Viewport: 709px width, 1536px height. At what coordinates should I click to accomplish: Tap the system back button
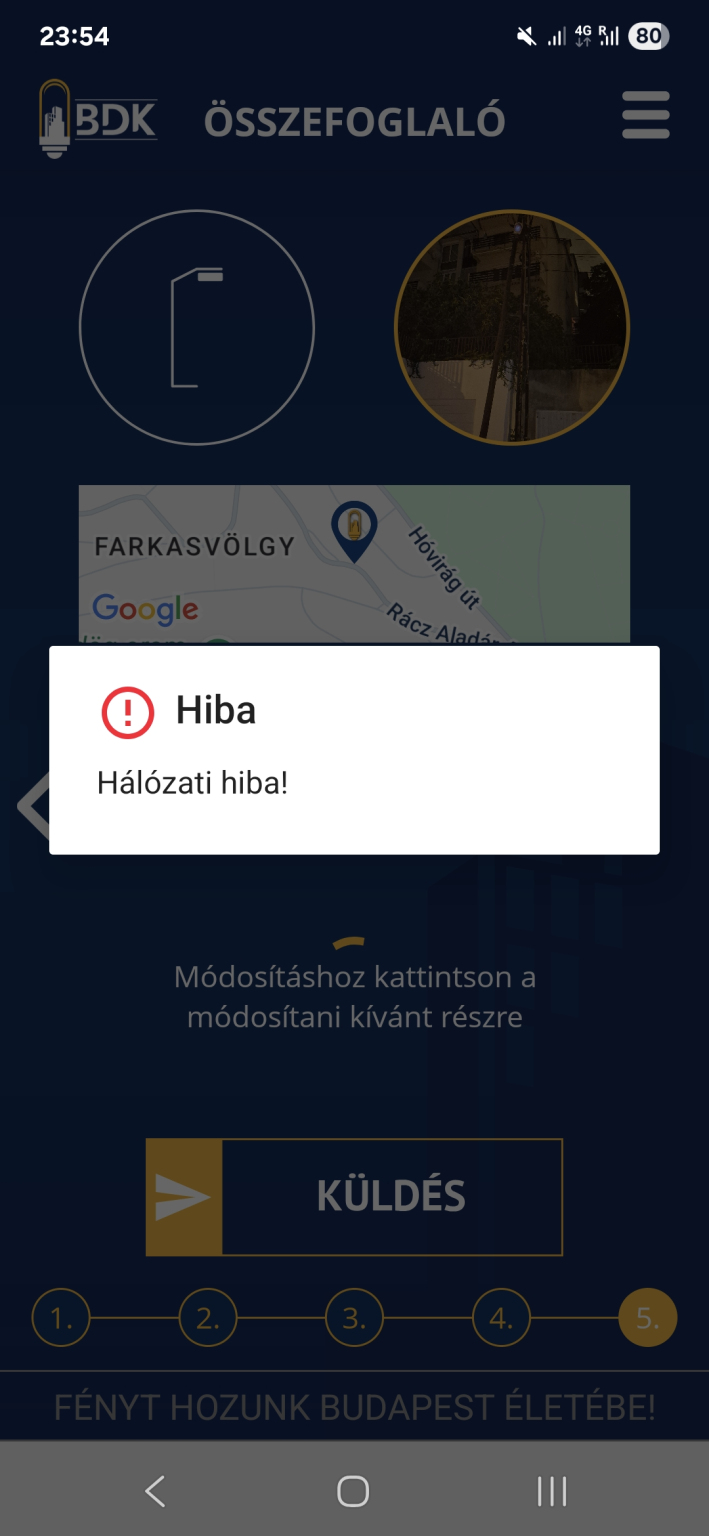point(155,1491)
